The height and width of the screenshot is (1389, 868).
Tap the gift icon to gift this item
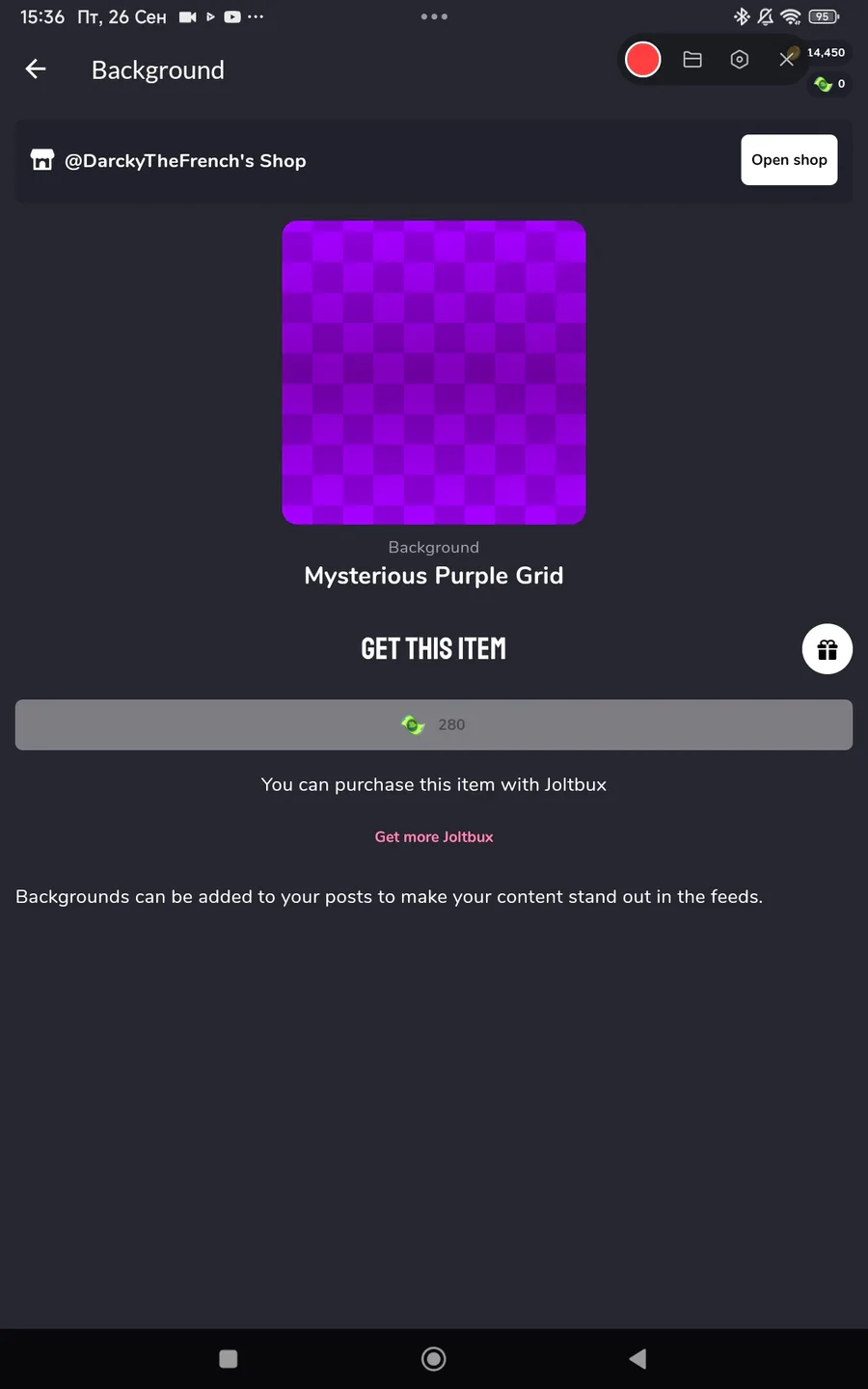click(x=827, y=649)
